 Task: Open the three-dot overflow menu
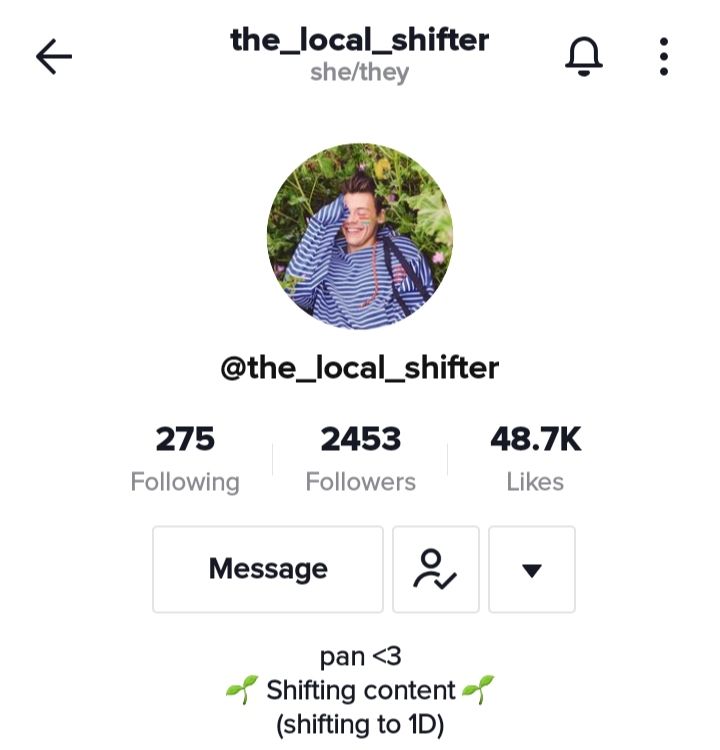664,57
